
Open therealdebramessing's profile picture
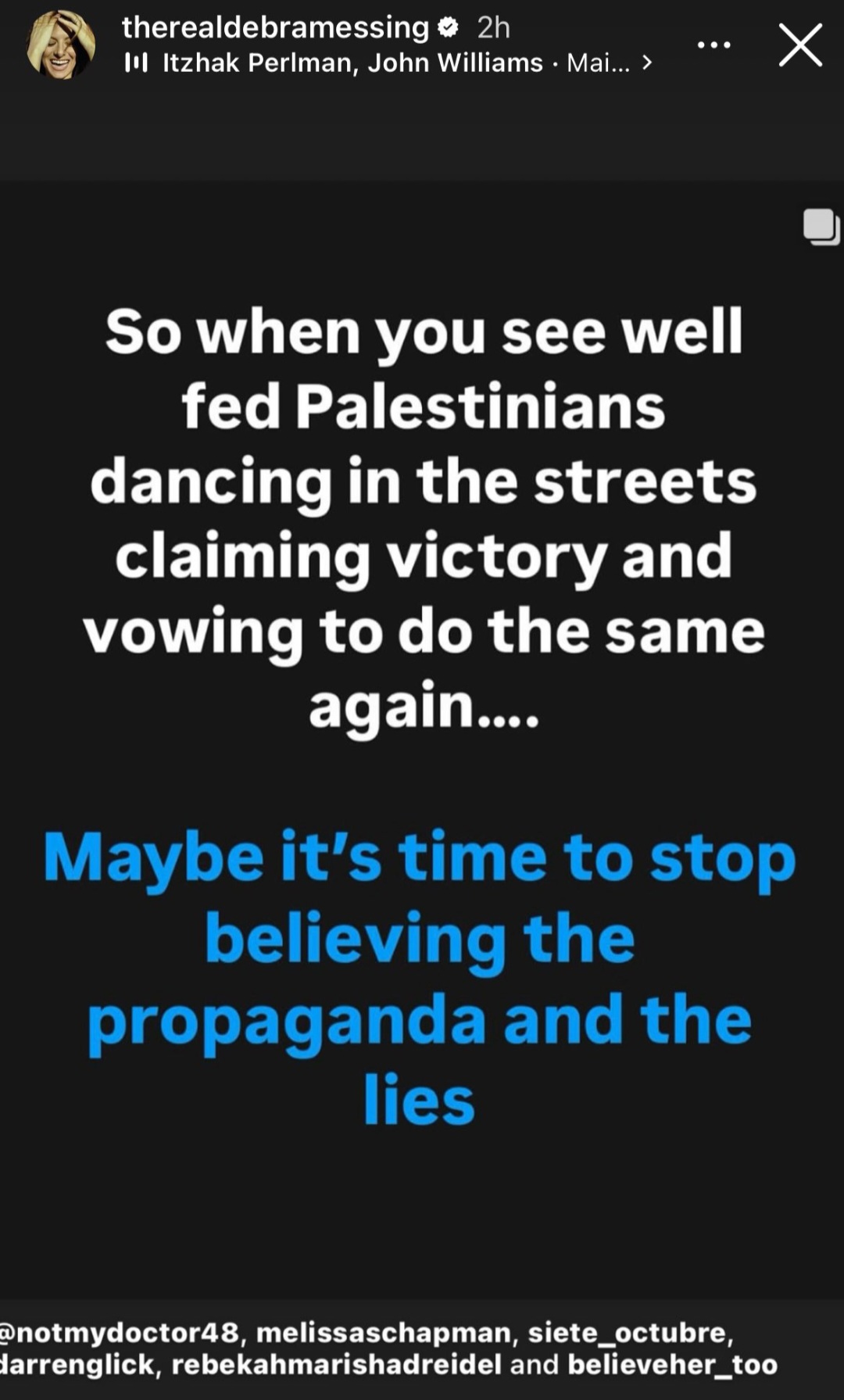pyautogui.click(x=61, y=45)
